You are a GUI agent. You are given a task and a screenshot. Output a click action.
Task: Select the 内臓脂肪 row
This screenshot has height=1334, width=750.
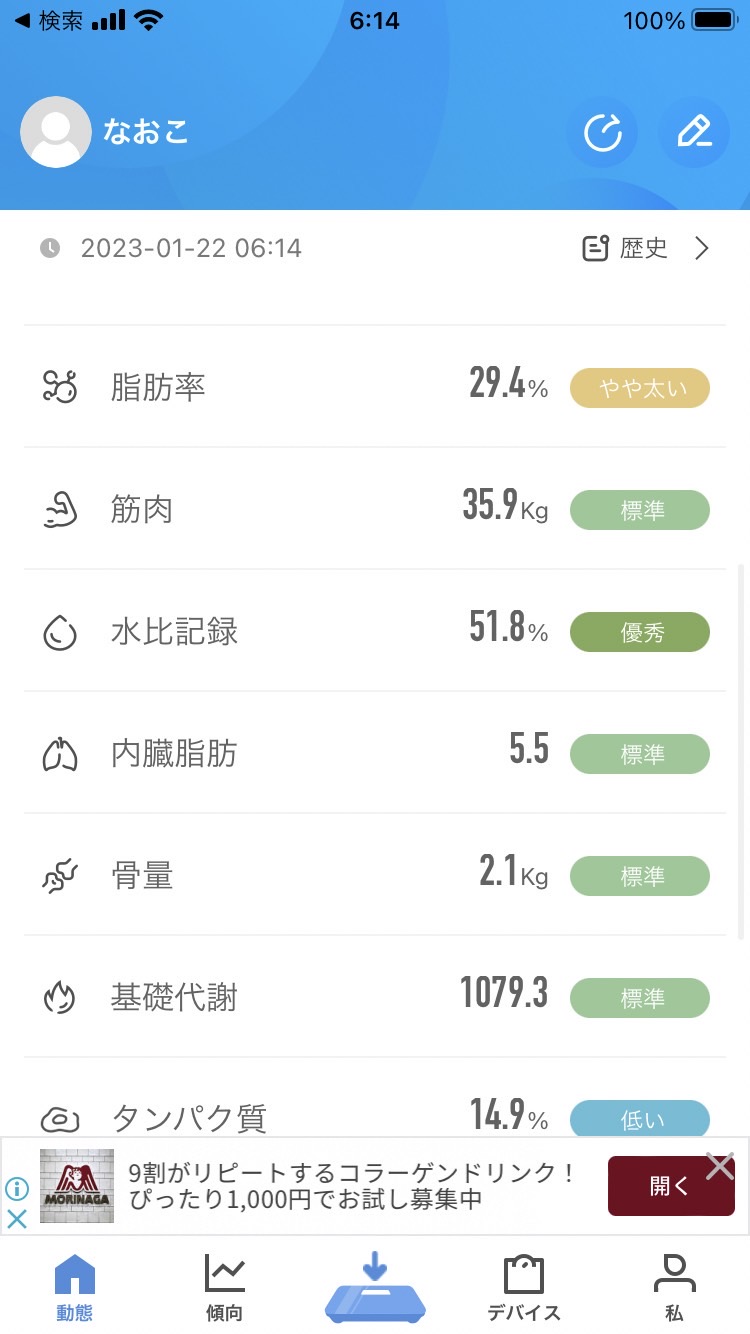(x=375, y=752)
